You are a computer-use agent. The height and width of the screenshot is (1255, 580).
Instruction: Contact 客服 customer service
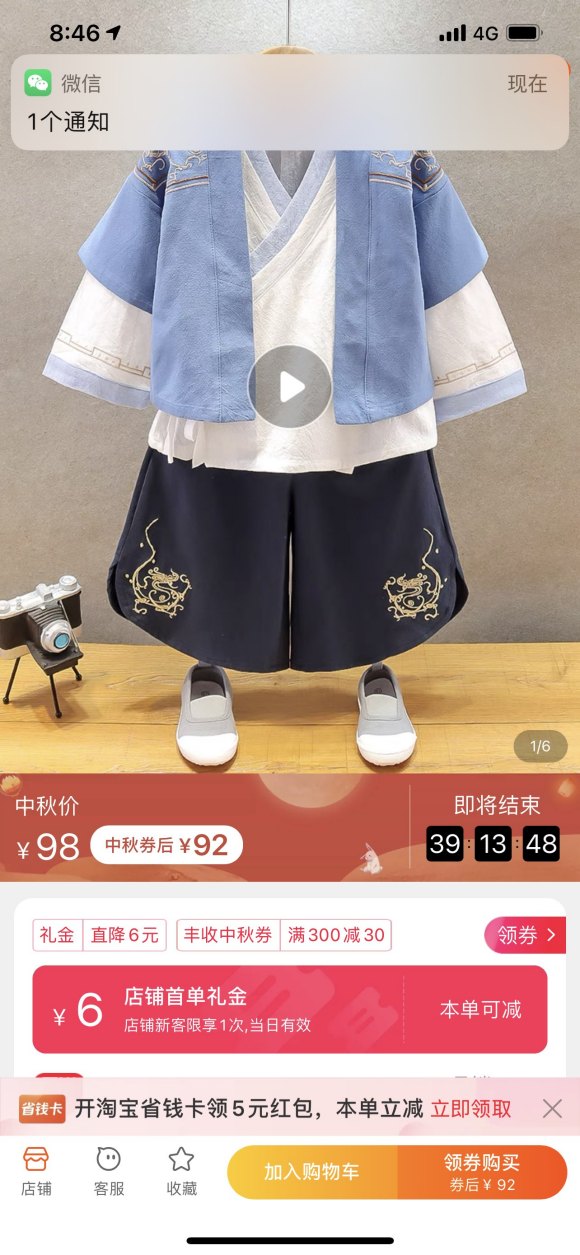[109, 1172]
